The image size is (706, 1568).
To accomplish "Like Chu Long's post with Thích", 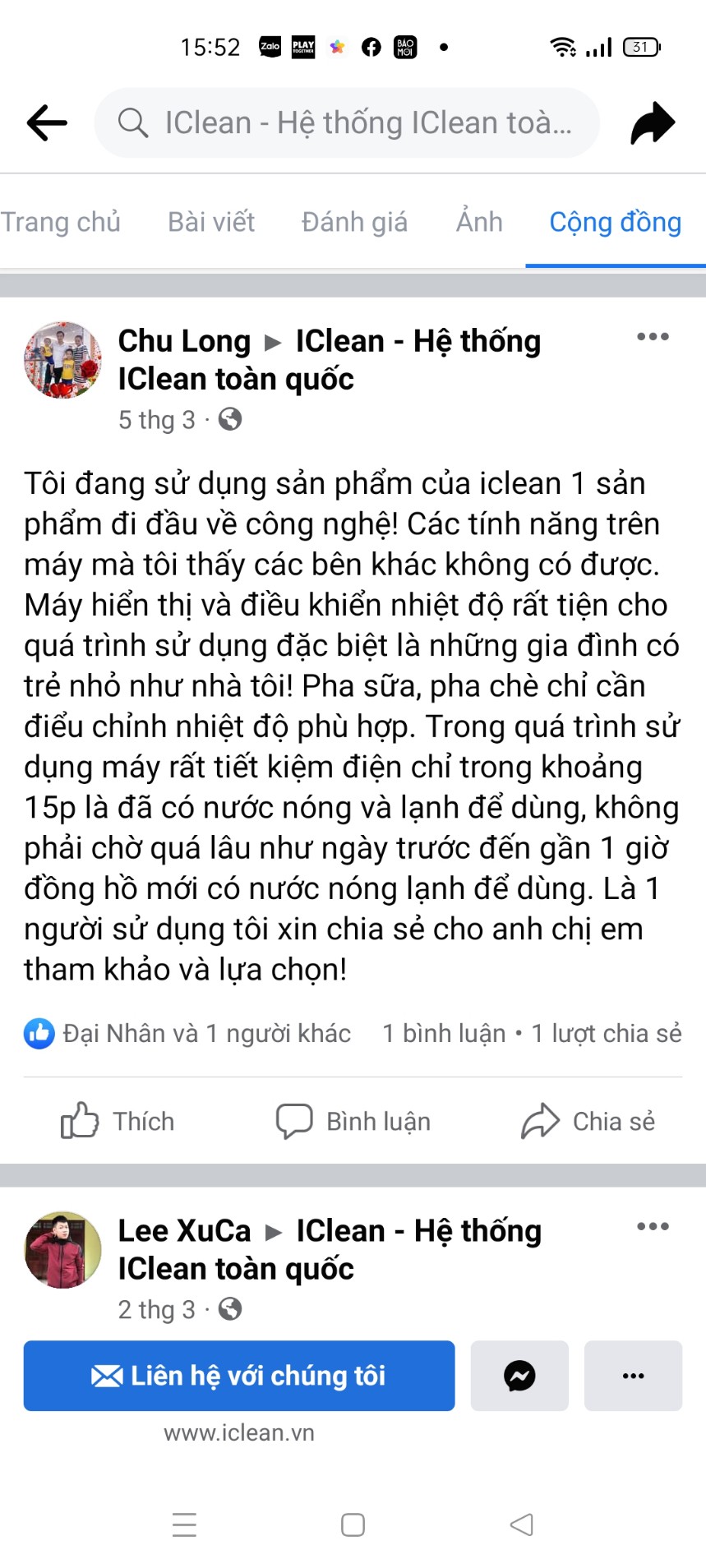I will coord(118,1121).
